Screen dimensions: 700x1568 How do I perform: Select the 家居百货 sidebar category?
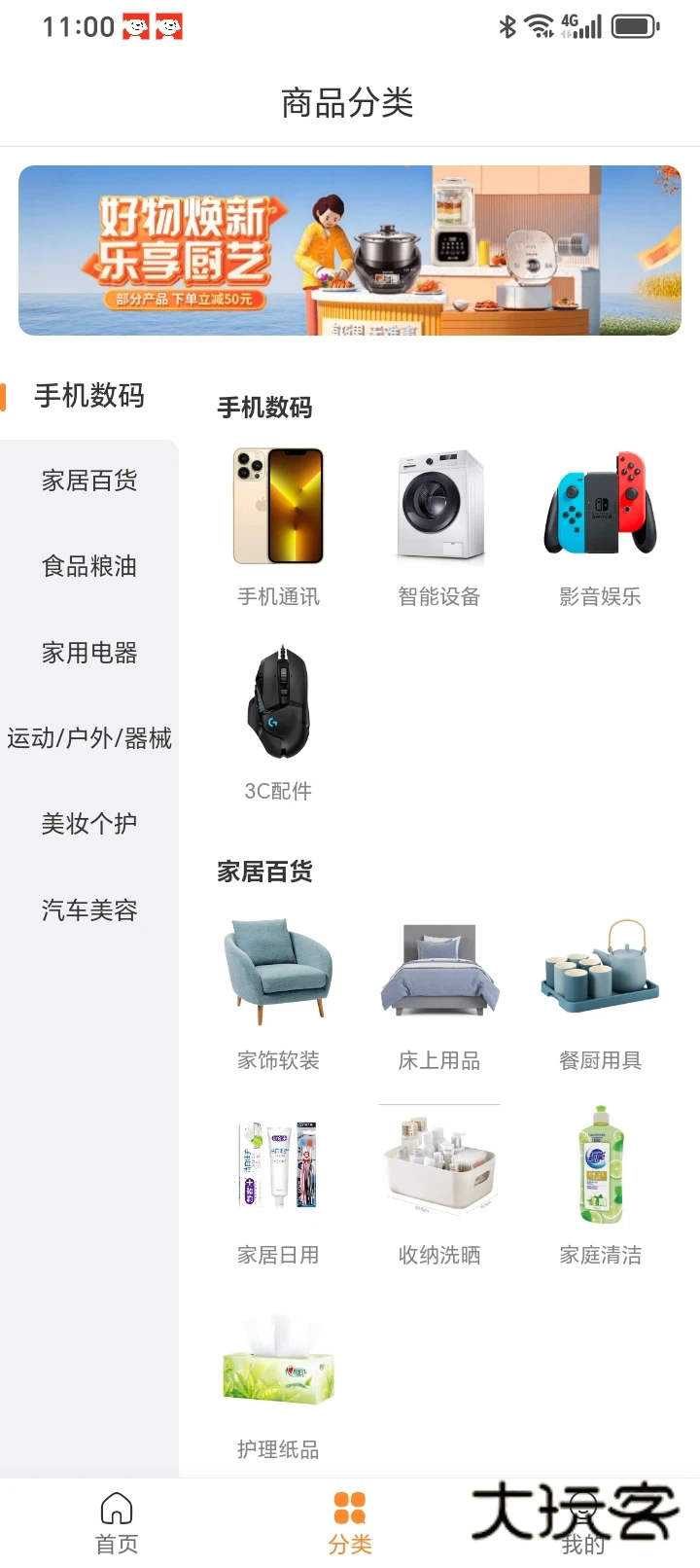point(89,481)
